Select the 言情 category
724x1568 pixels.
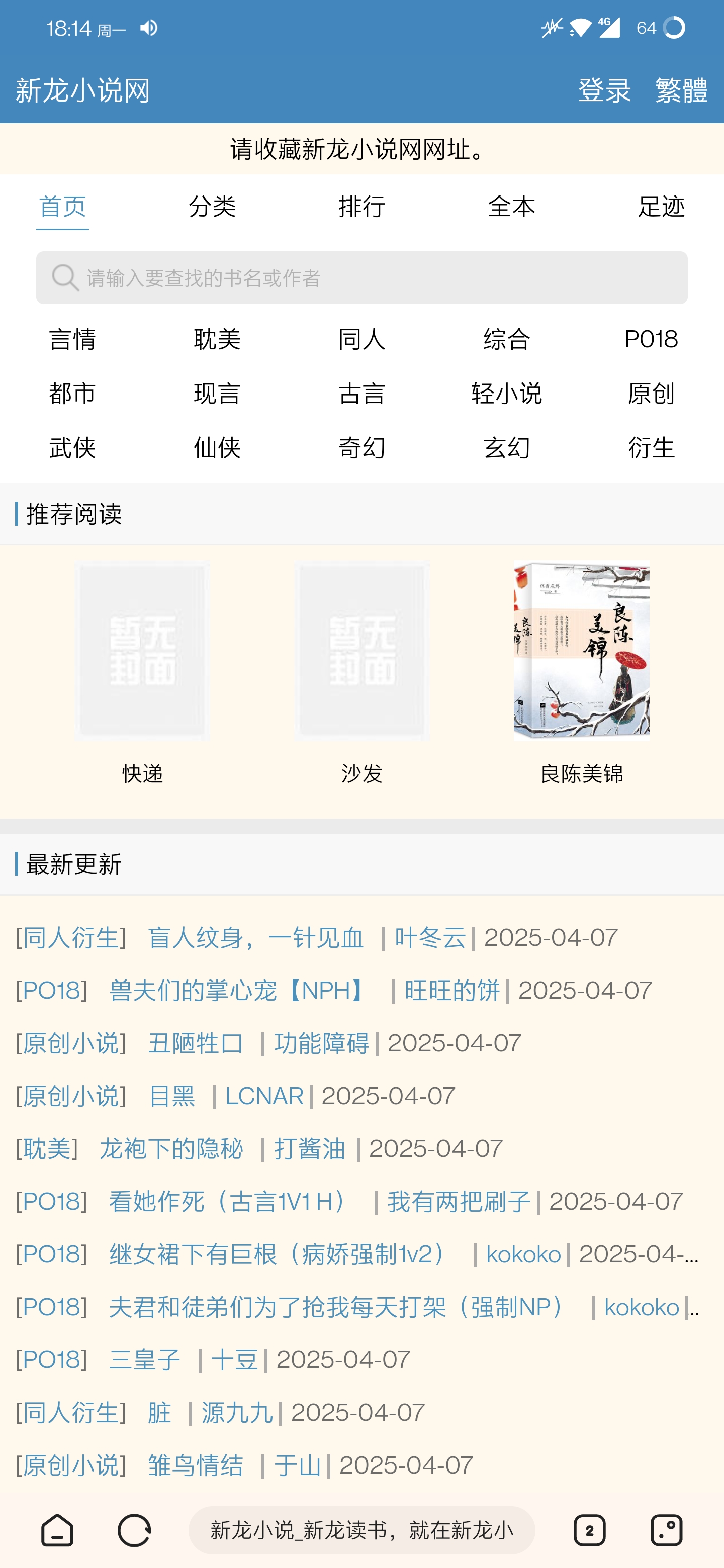[x=72, y=339]
